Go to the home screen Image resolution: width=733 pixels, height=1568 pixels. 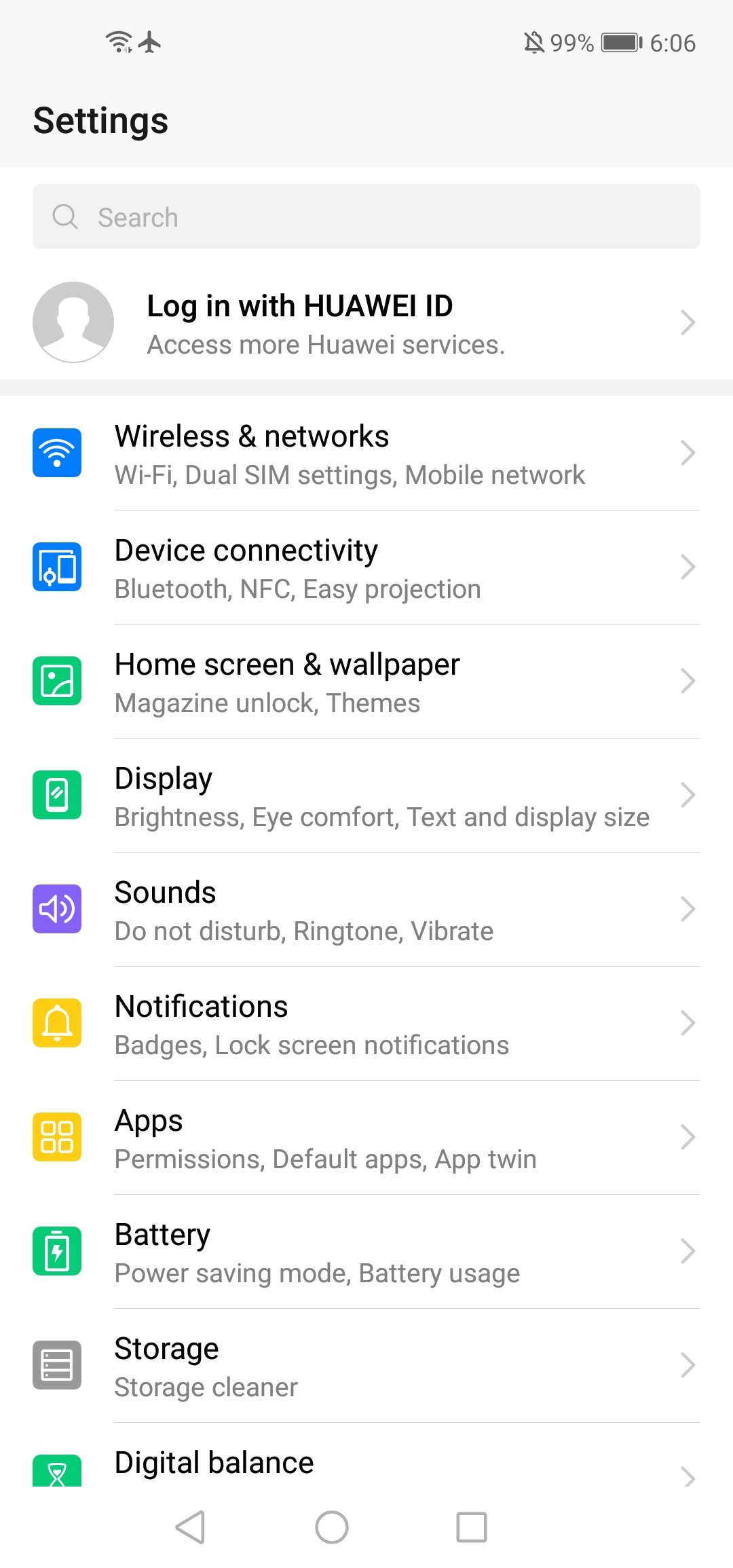[332, 1527]
